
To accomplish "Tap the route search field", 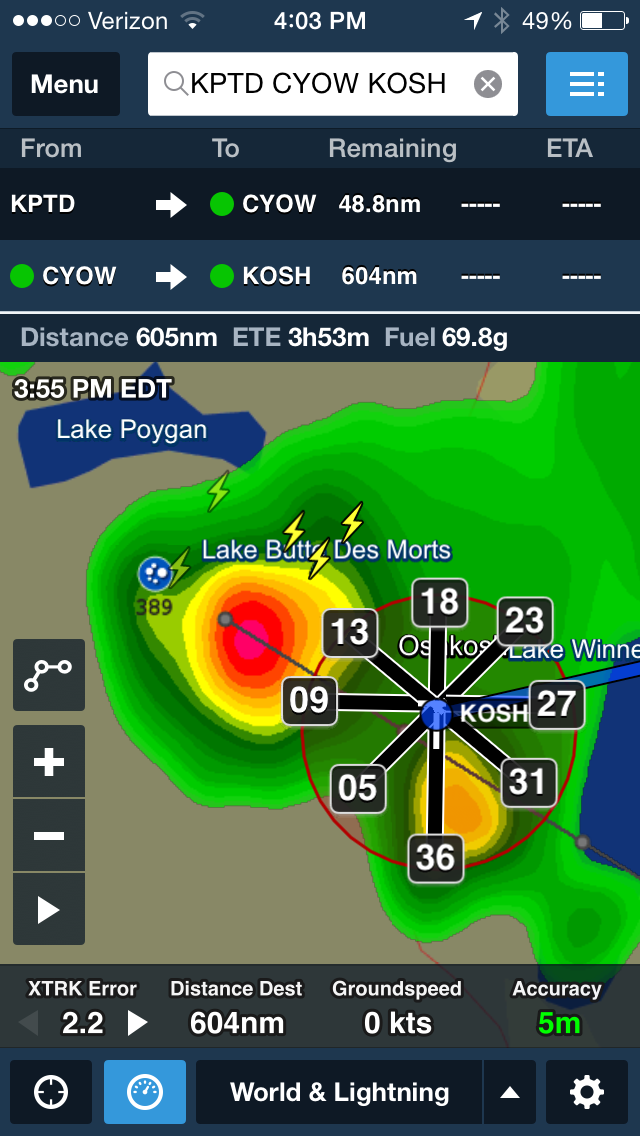I will pos(320,84).
